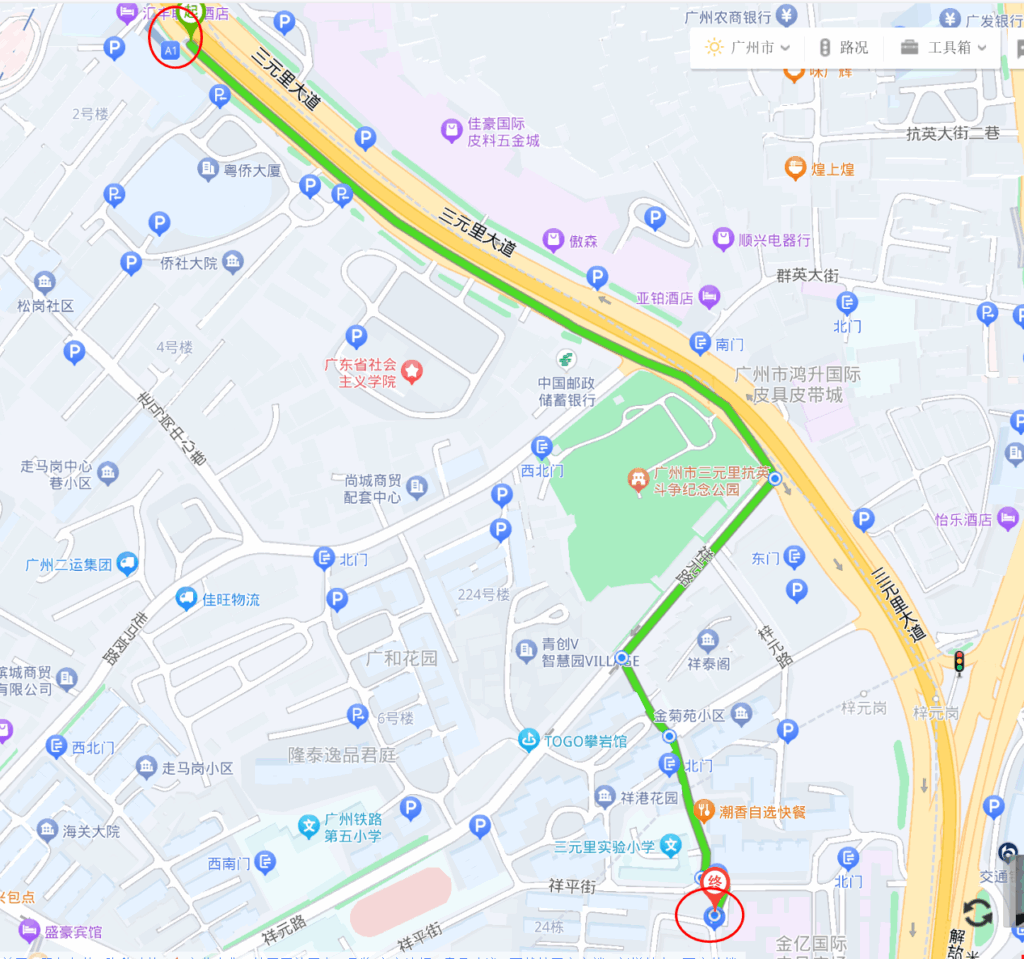Viewport: 1024px width, 959px height.
Task: Open the 煌上煌 food marker
Action: 795,168
